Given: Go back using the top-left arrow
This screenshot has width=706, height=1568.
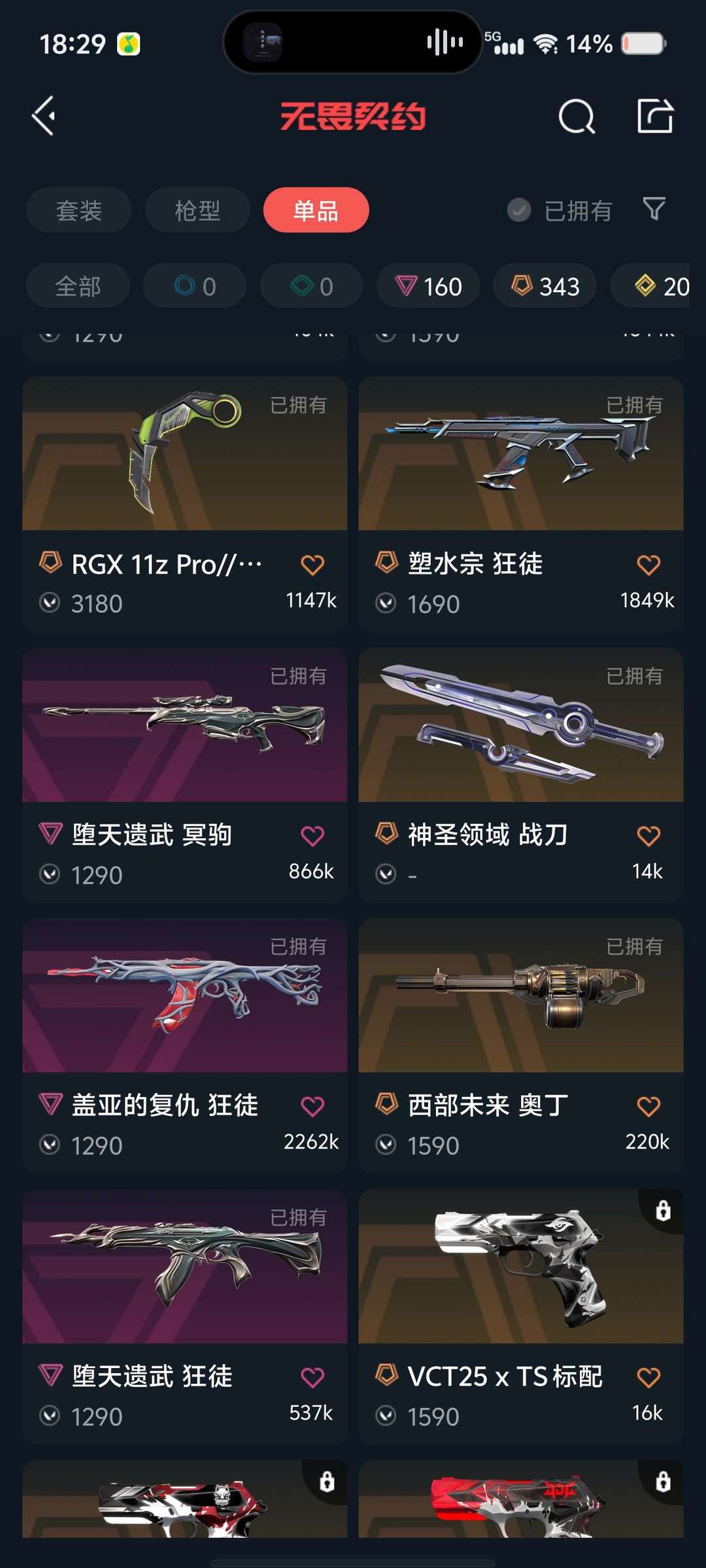Looking at the screenshot, I should (x=44, y=116).
